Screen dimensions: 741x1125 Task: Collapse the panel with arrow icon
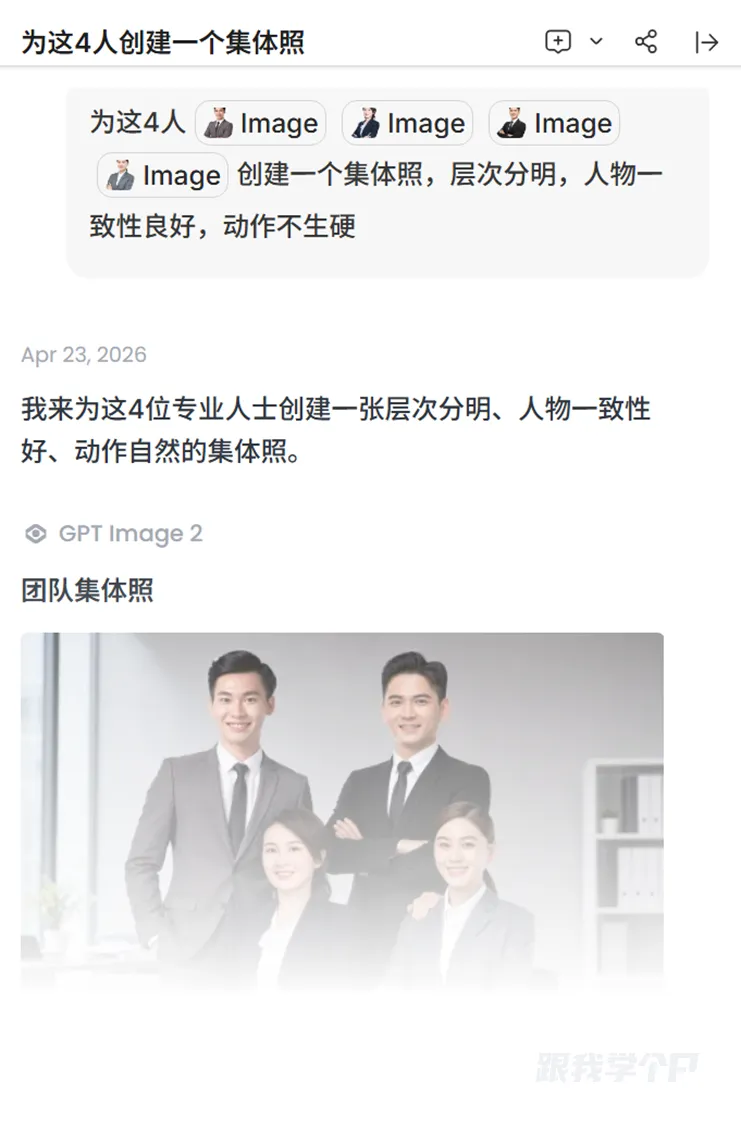[x=707, y=42]
